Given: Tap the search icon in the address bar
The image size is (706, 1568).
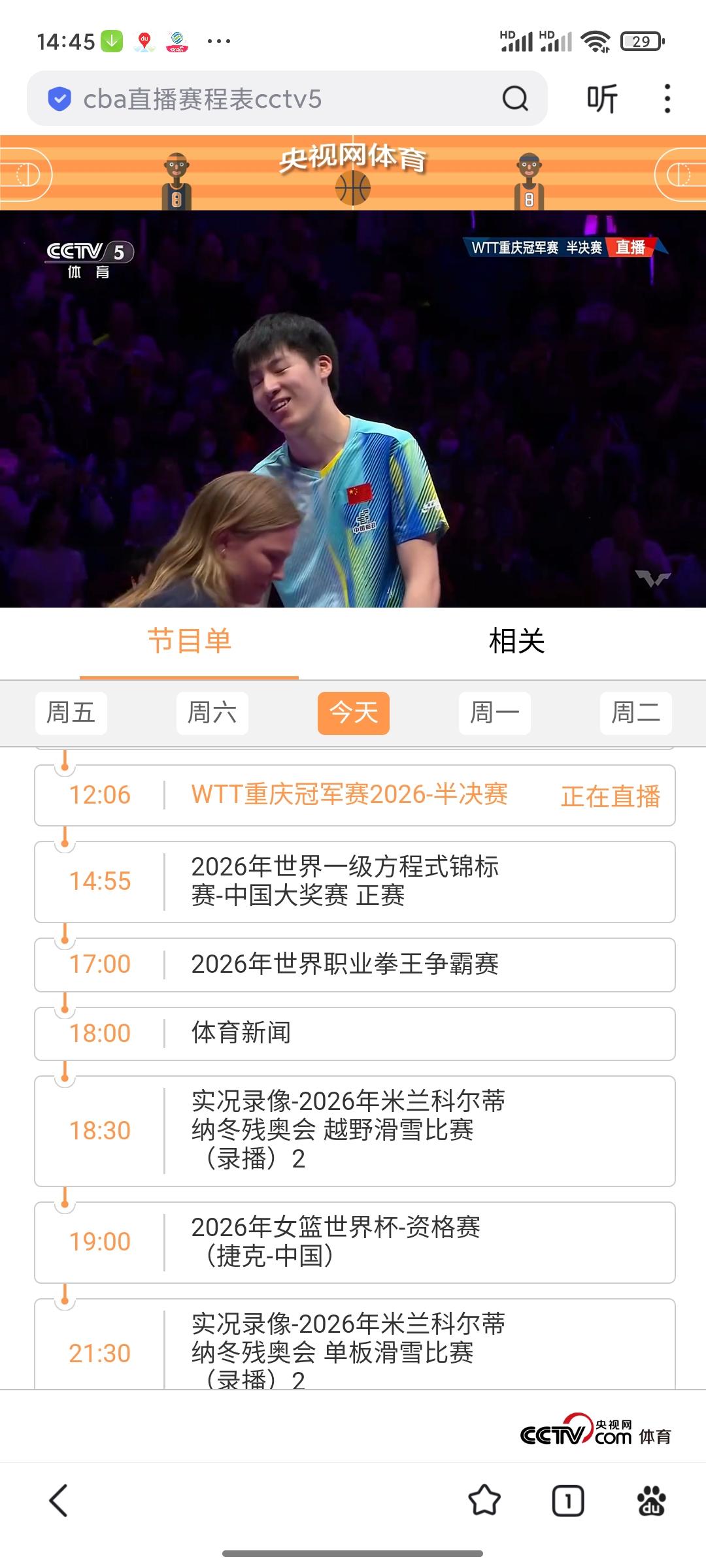Looking at the screenshot, I should click(514, 98).
